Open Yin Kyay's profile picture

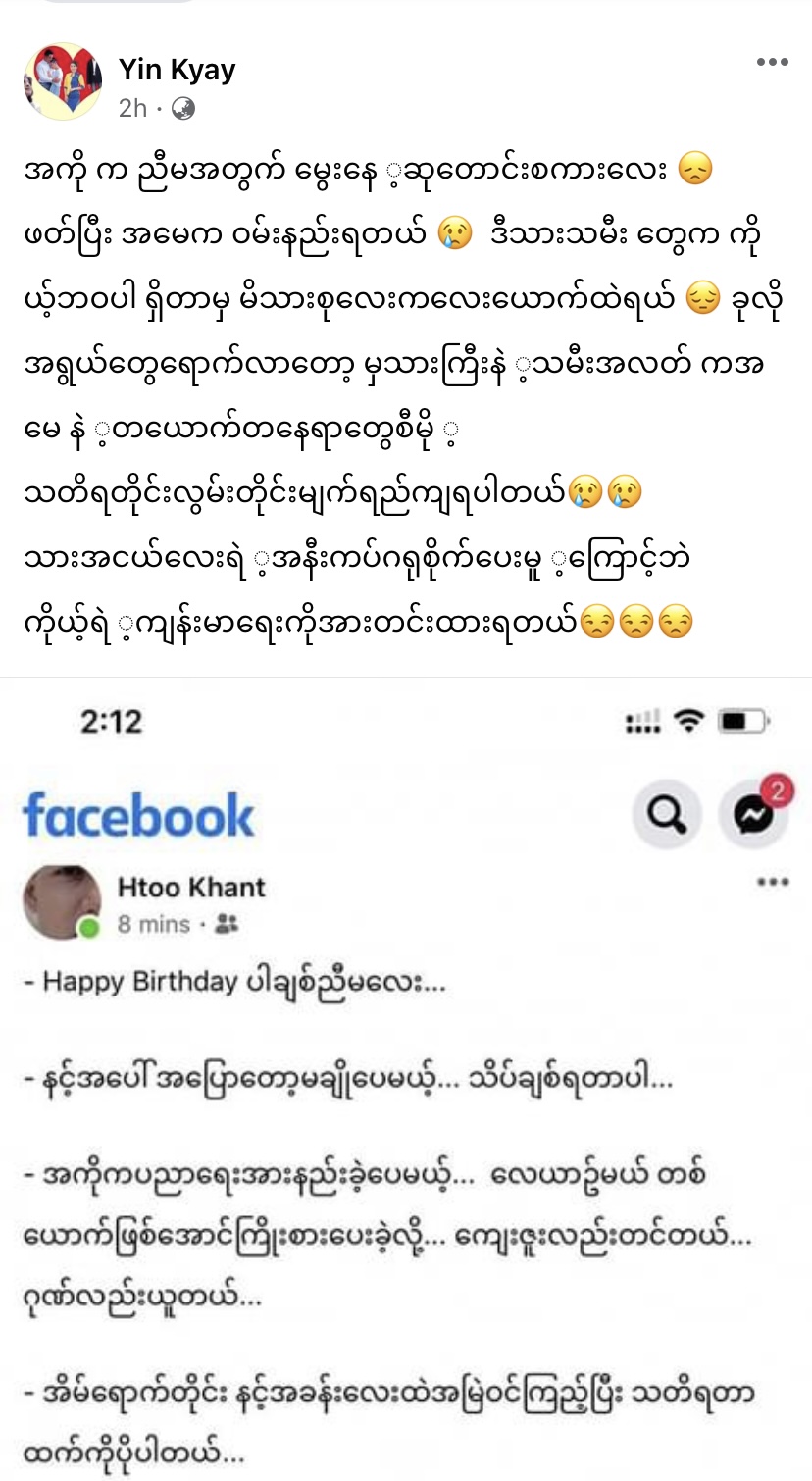[62, 82]
